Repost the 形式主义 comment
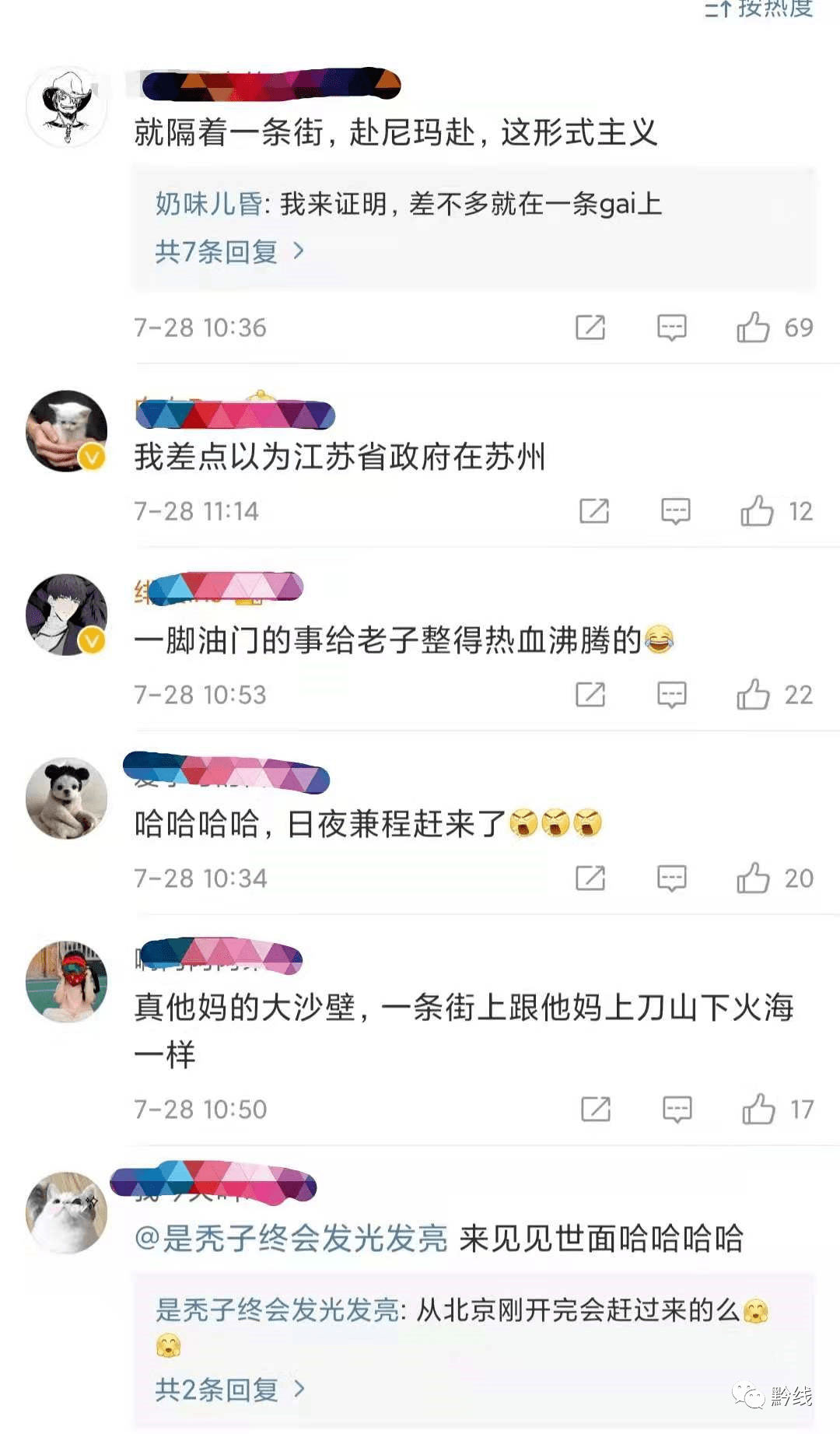The height and width of the screenshot is (1434, 840). coord(590,328)
